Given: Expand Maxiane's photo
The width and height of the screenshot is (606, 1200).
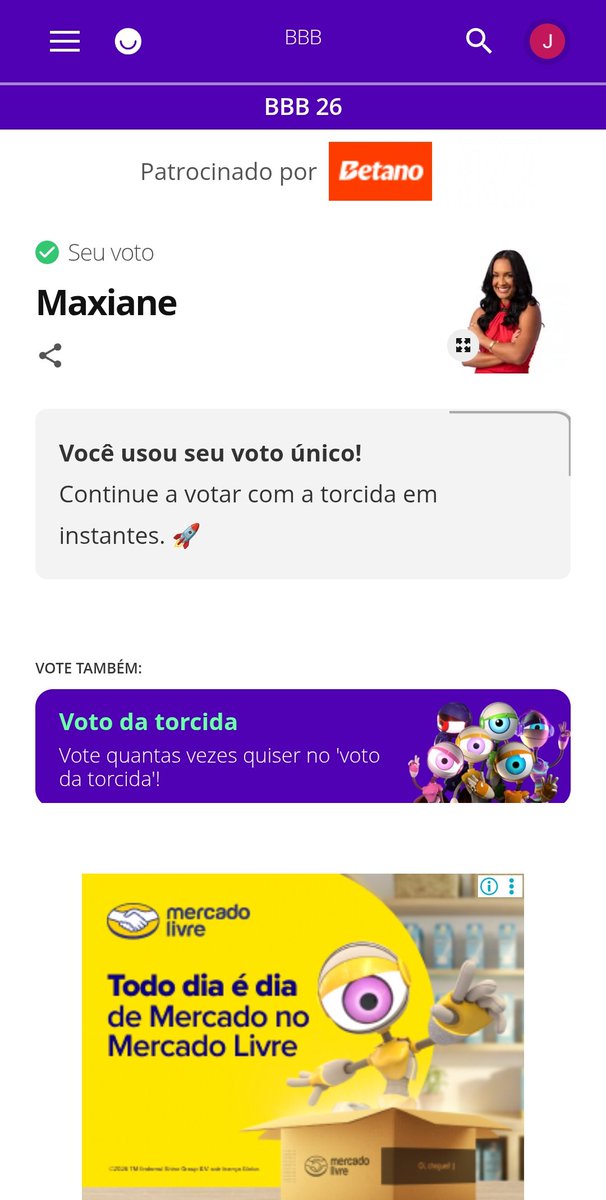Looking at the screenshot, I should tap(463, 345).
